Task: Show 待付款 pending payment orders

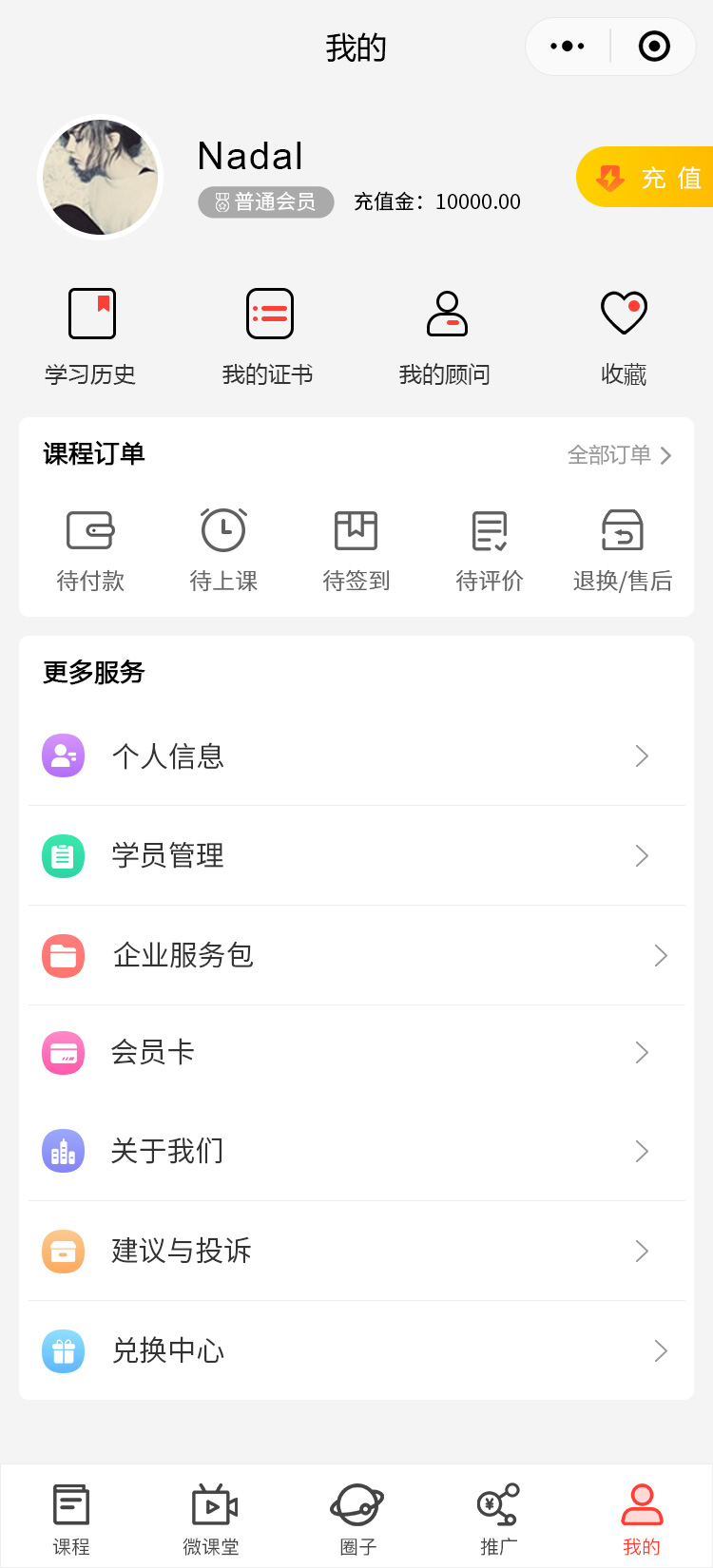Action: click(90, 550)
